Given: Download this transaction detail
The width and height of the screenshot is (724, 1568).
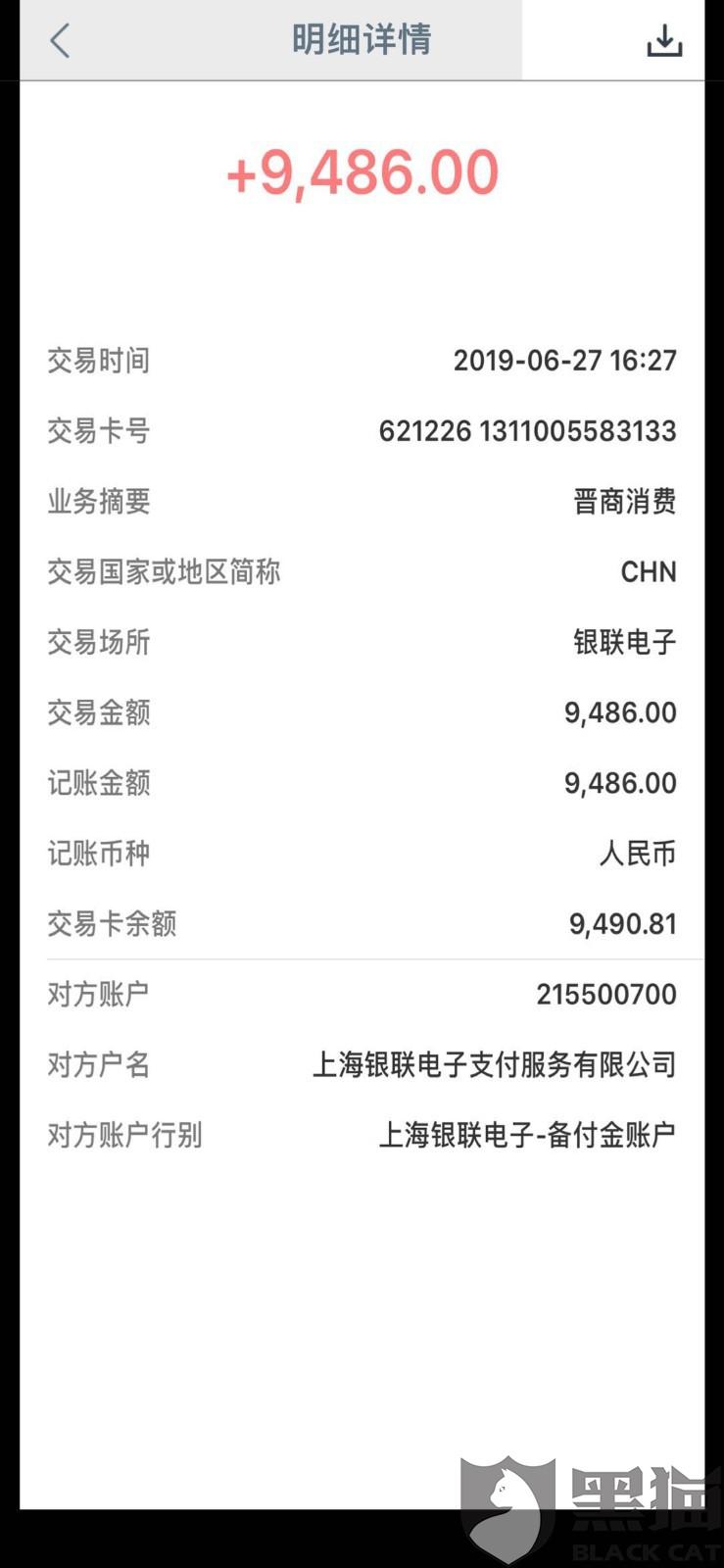Looking at the screenshot, I should pos(663,41).
